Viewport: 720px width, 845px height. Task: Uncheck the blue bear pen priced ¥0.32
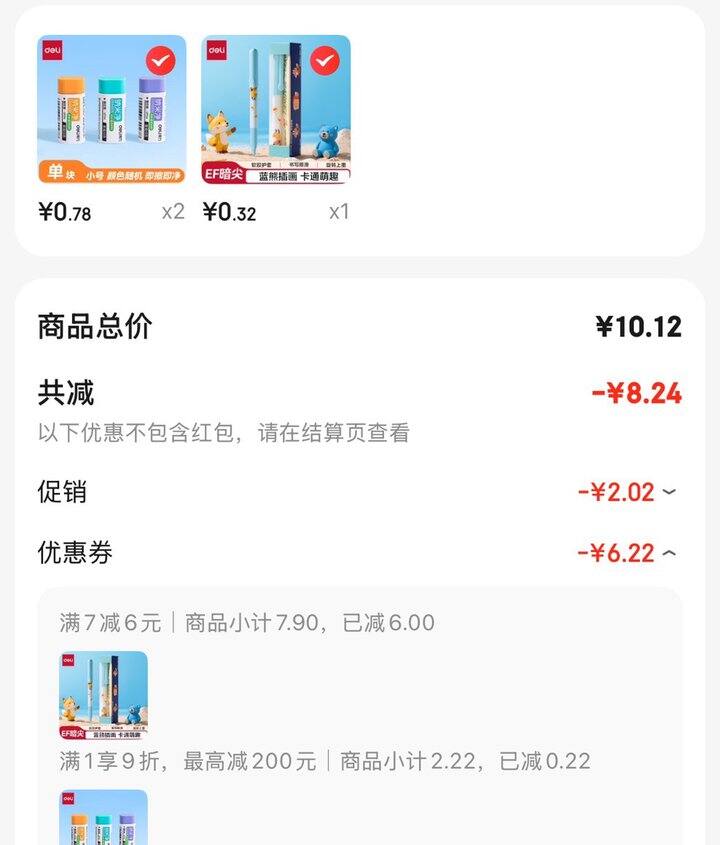tap(324, 61)
